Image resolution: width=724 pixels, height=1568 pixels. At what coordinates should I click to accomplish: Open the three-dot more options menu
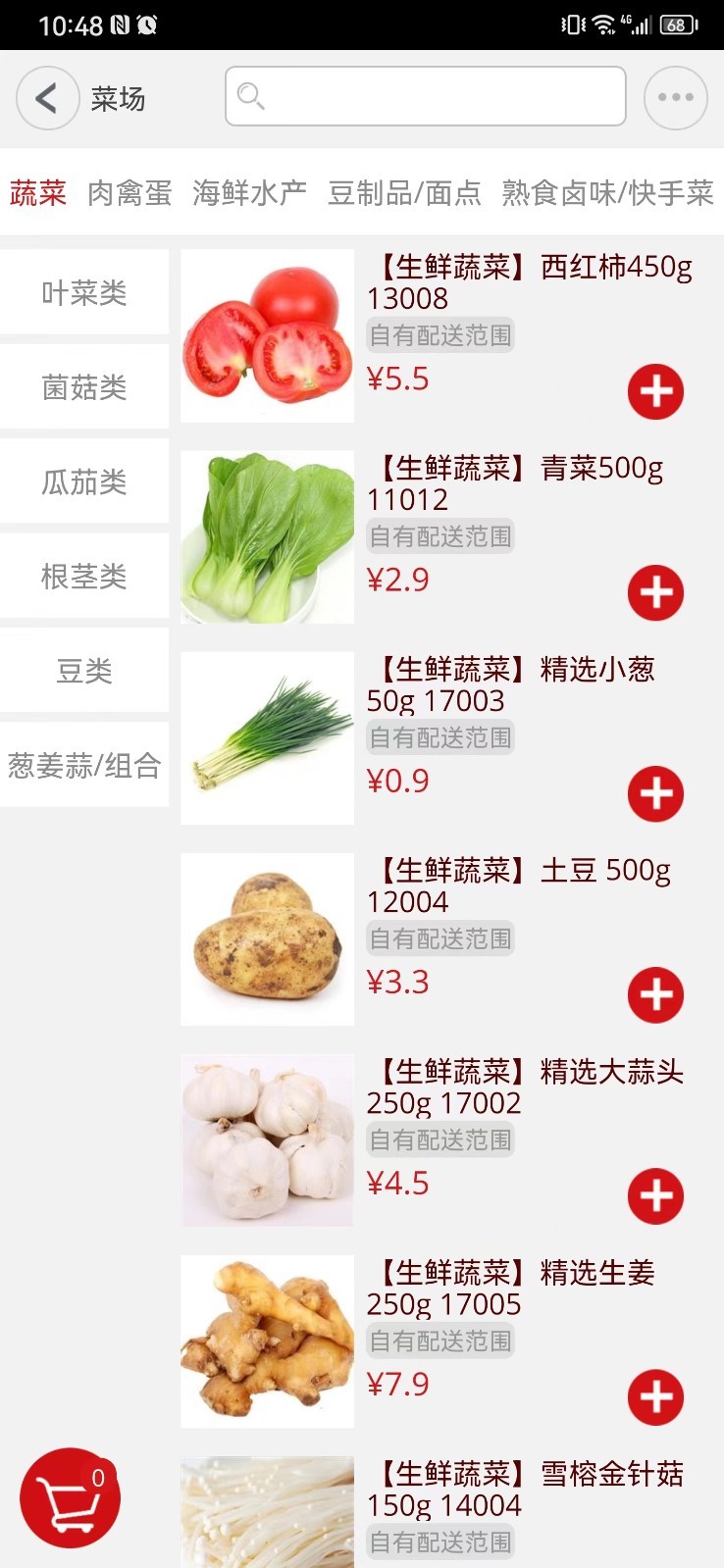point(675,98)
